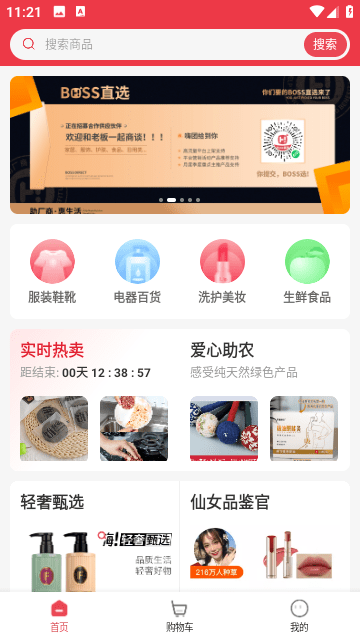The image size is (360, 640).
Task: View the tea bag product in 实时热卖
Action: click(x=54, y=429)
